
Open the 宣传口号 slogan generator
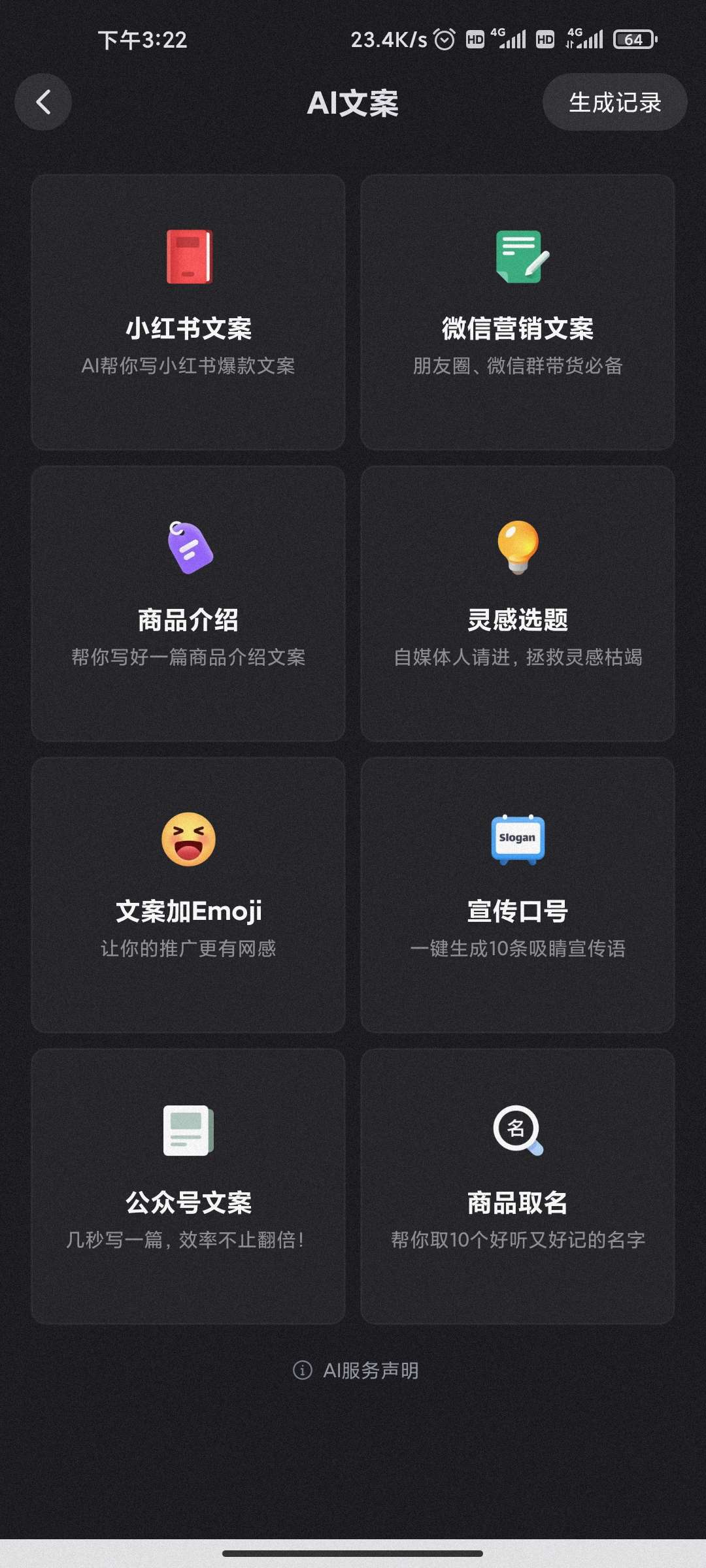click(x=518, y=894)
